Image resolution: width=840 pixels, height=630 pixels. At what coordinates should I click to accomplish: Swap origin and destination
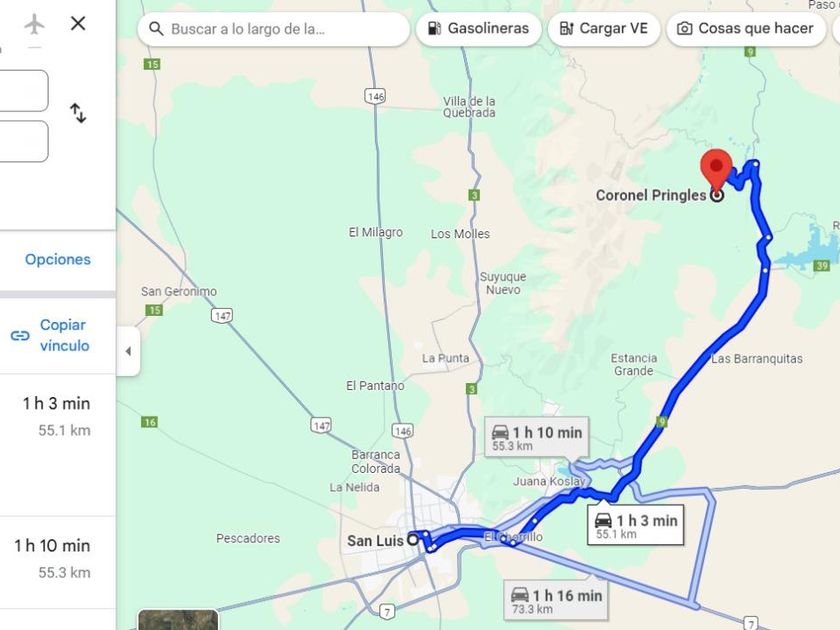pos(78,113)
